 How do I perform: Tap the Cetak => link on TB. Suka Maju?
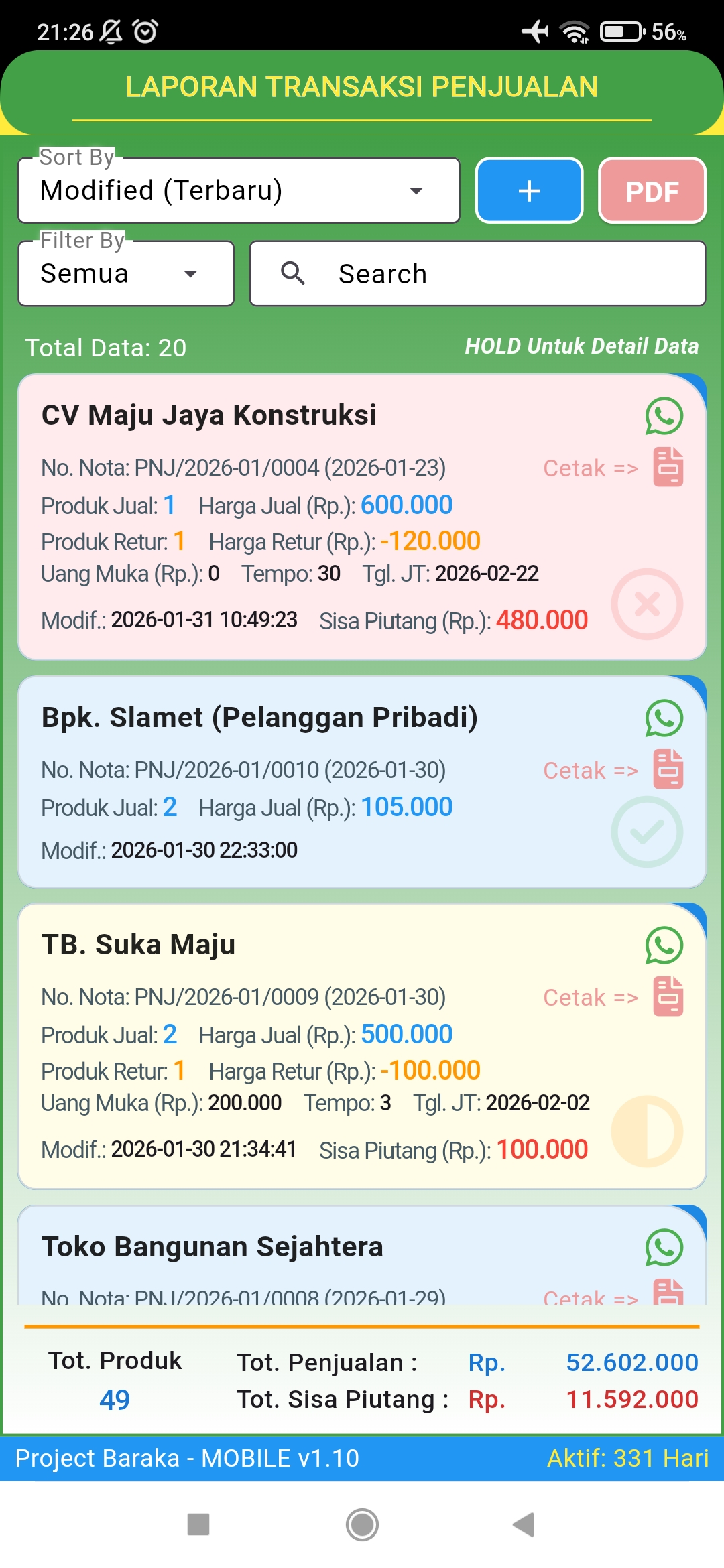(x=592, y=998)
